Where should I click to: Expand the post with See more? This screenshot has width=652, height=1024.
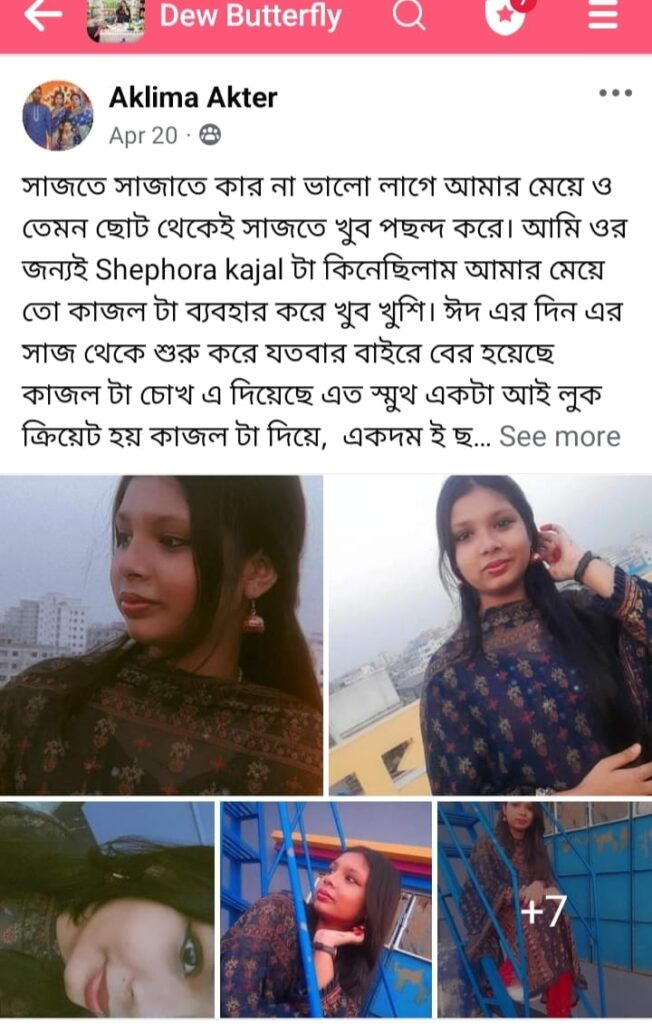point(560,437)
